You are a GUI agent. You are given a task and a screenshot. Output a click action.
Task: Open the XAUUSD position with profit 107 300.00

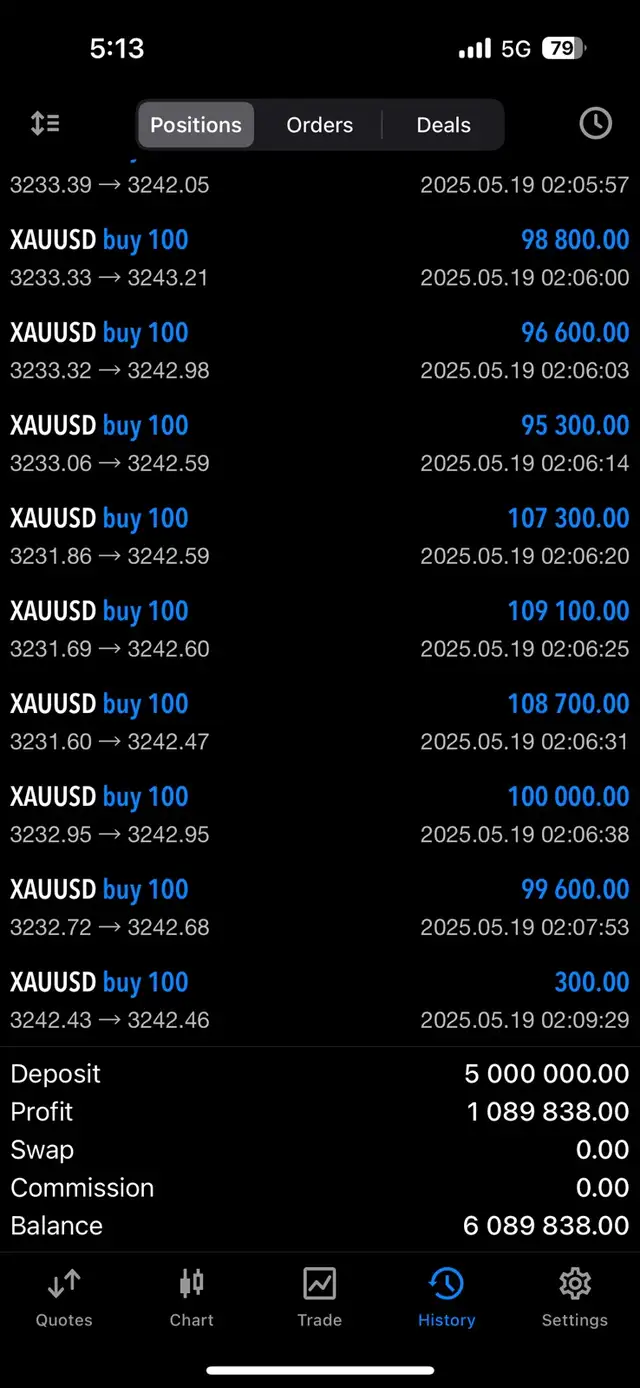coord(320,536)
